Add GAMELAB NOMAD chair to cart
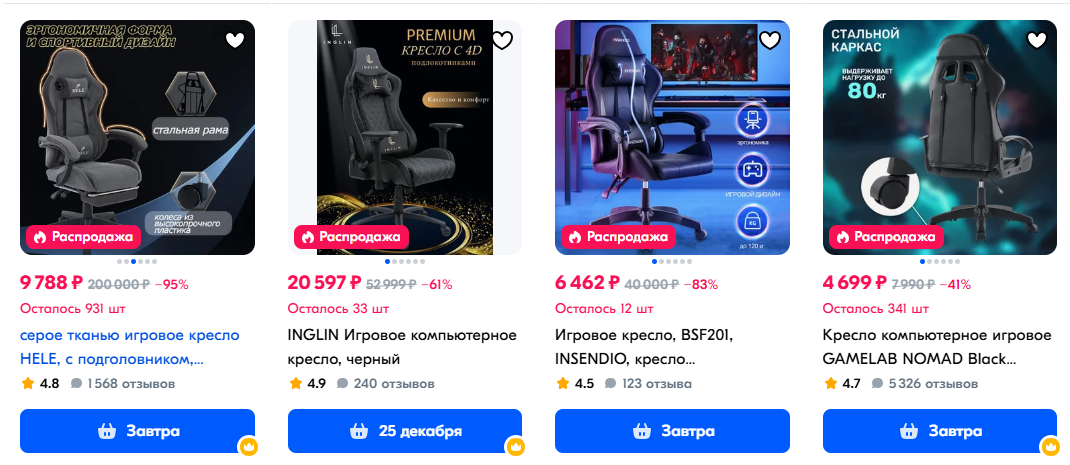This screenshot has width=1070, height=465. point(939,431)
